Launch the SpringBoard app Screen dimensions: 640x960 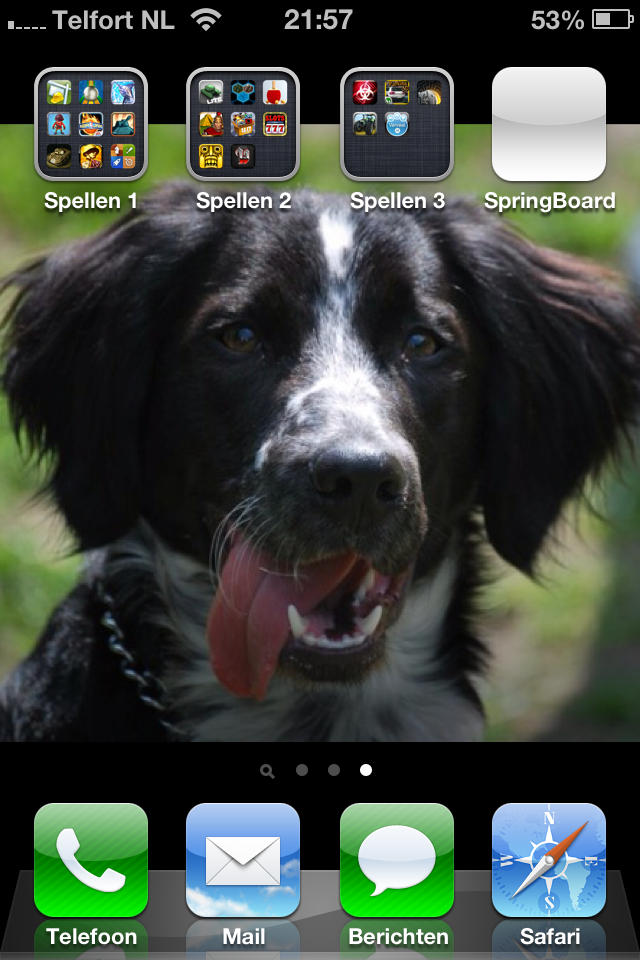(x=549, y=124)
